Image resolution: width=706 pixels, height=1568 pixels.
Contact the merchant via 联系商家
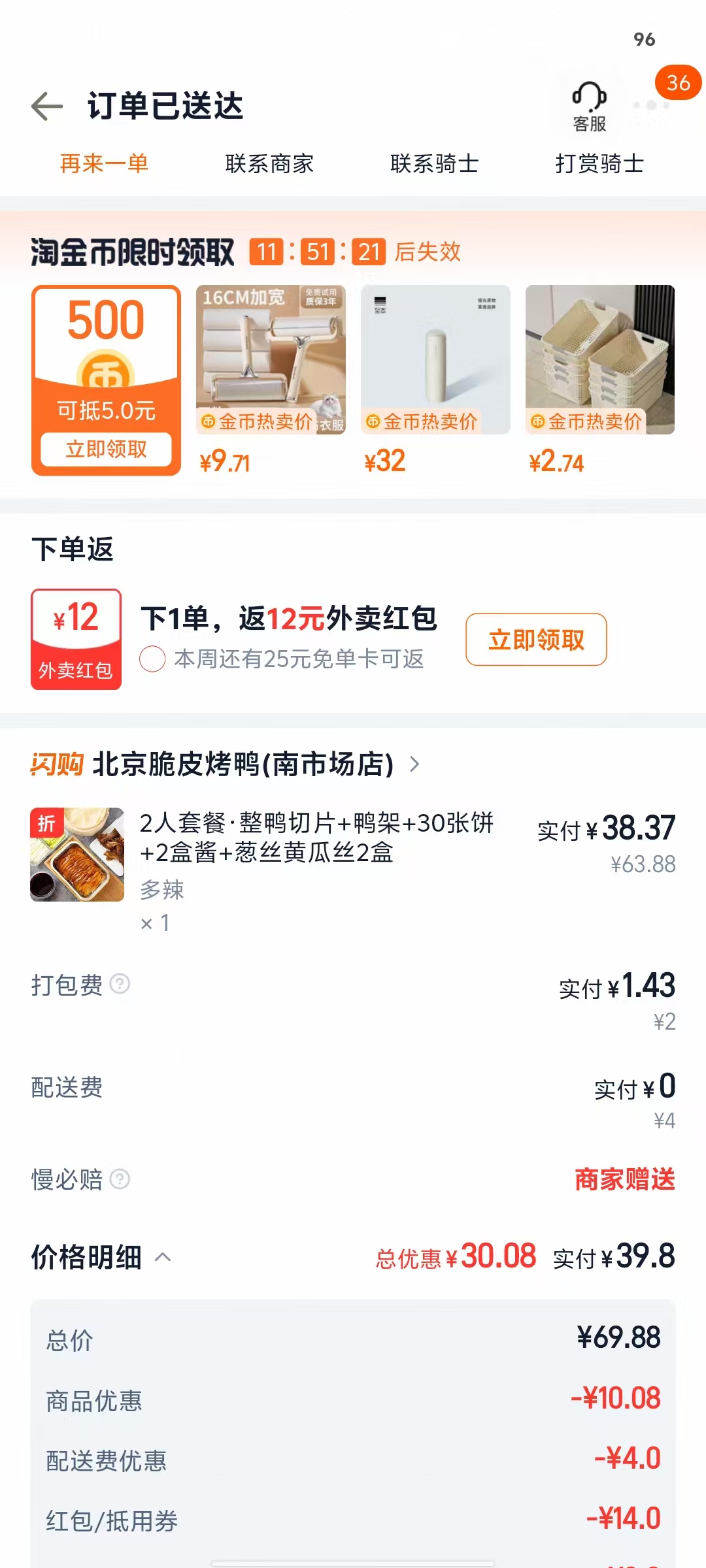269,163
